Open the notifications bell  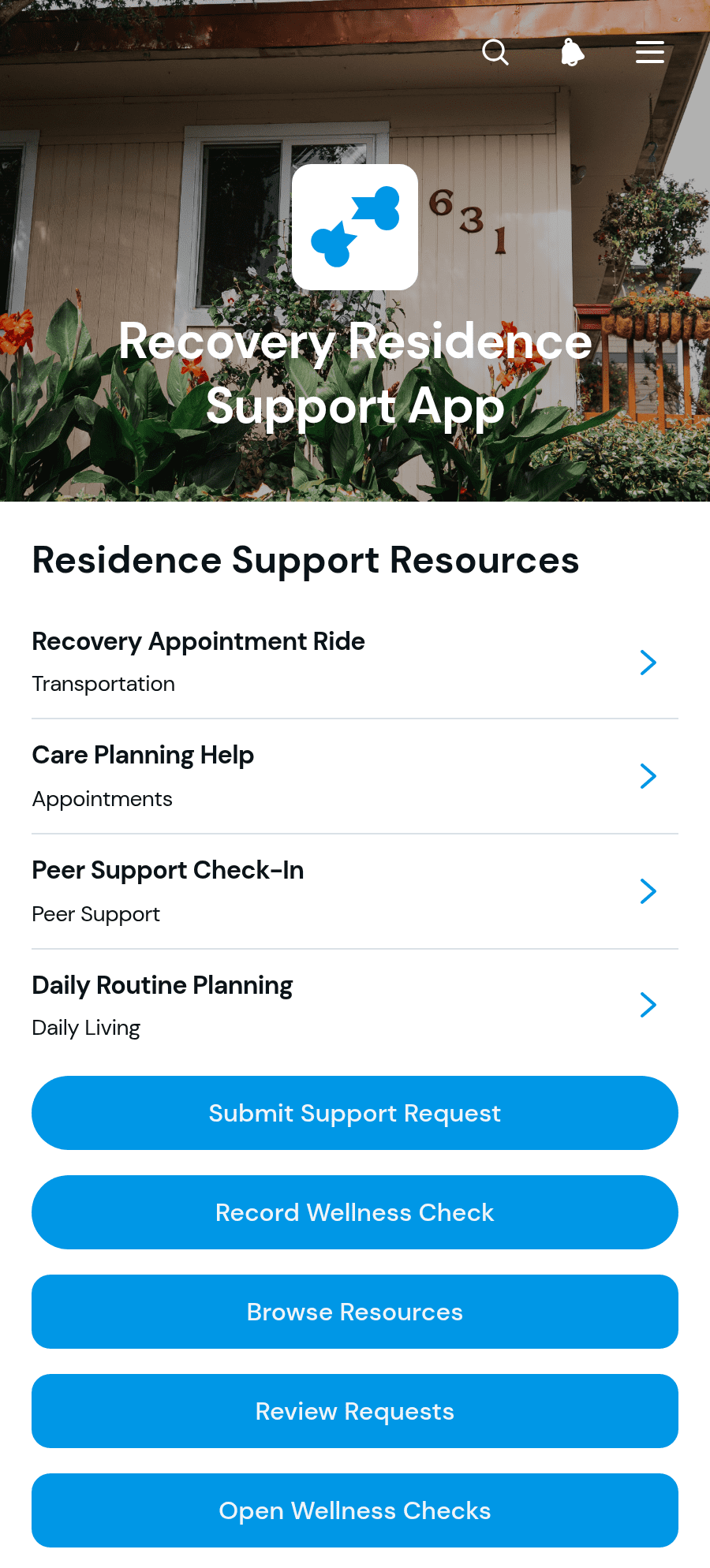572,52
